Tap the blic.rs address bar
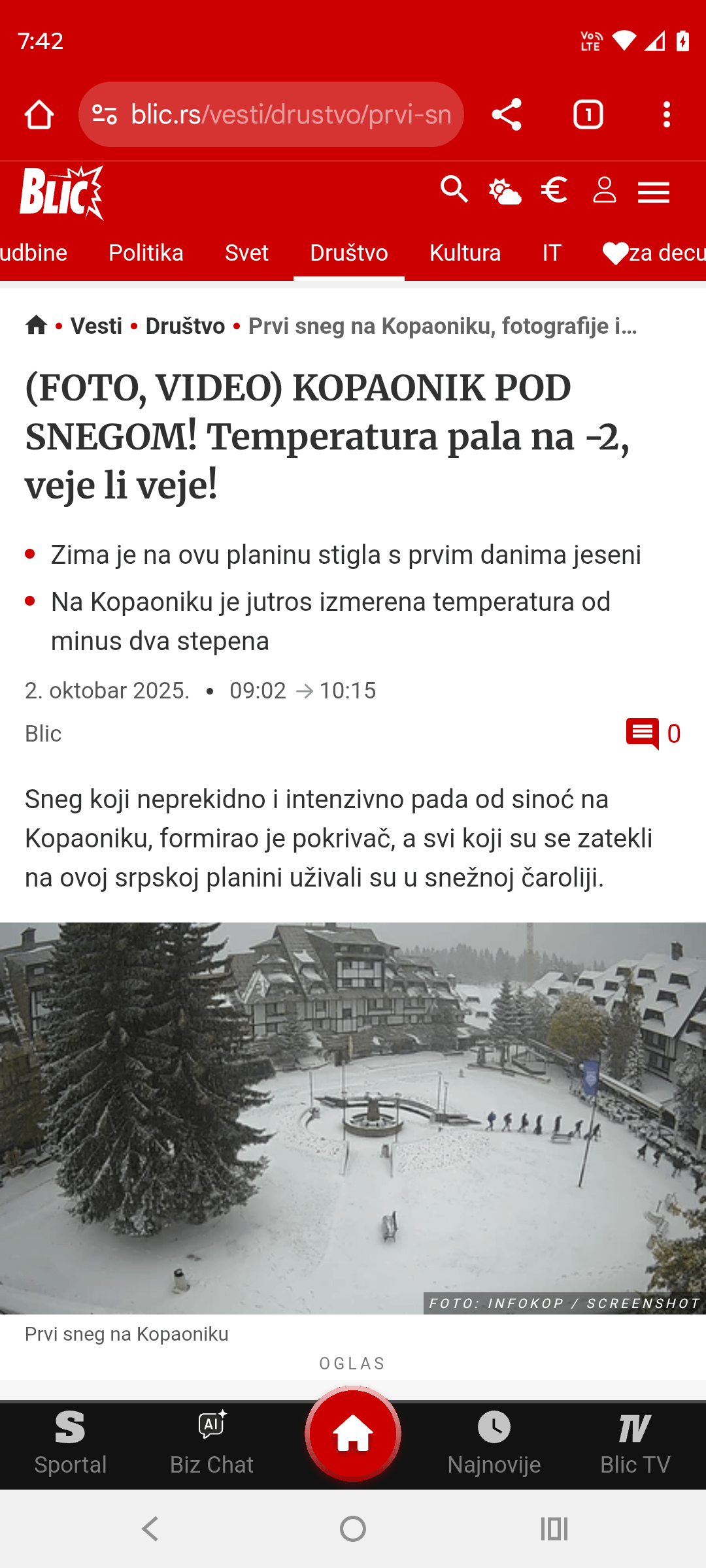The height and width of the screenshot is (1568, 706). click(x=271, y=114)
